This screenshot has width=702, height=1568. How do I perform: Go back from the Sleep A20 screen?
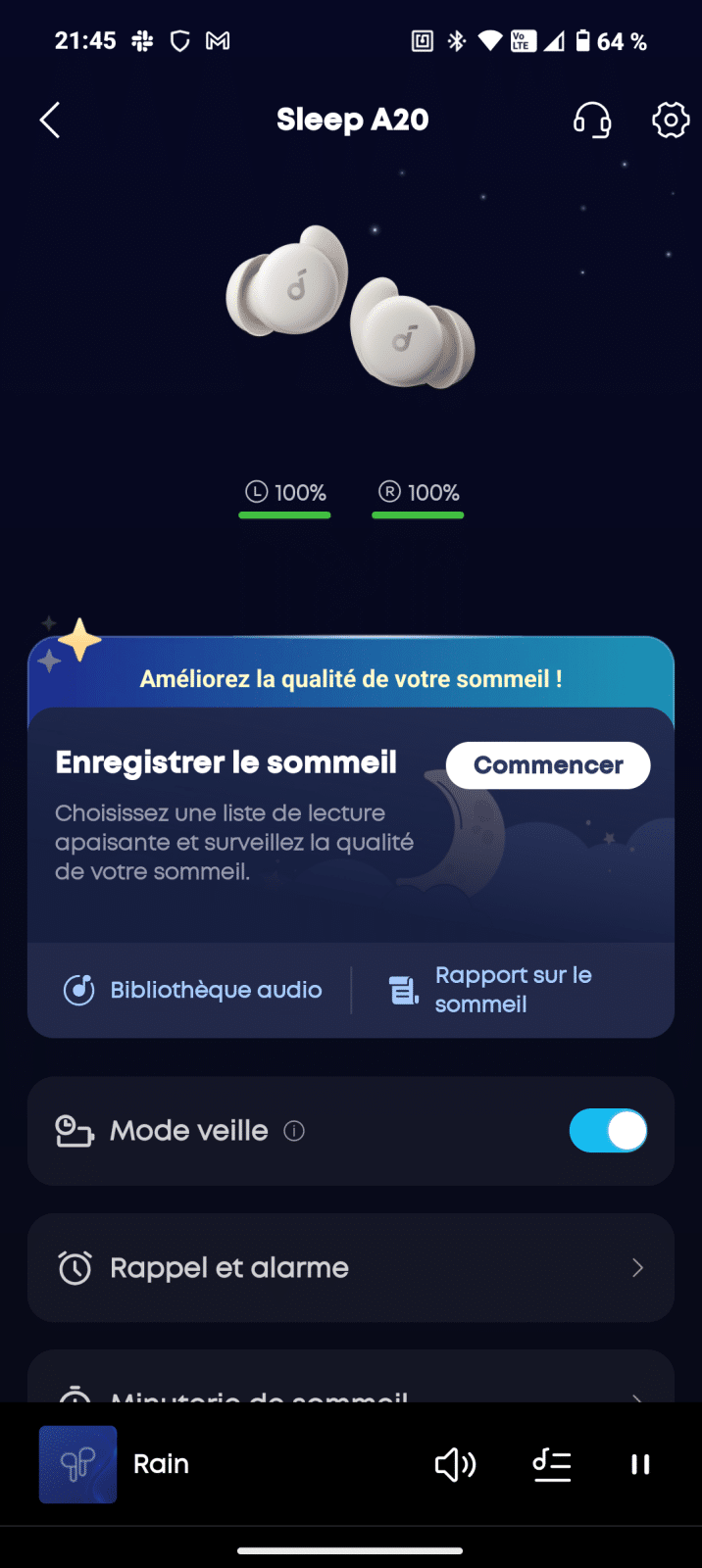point(50,121)
